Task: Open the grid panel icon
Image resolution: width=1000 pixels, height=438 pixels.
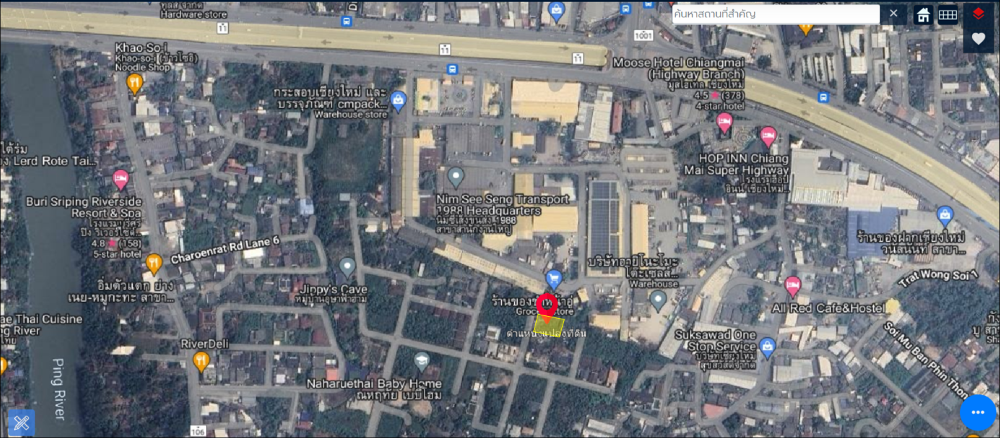Action: (947, 15)
